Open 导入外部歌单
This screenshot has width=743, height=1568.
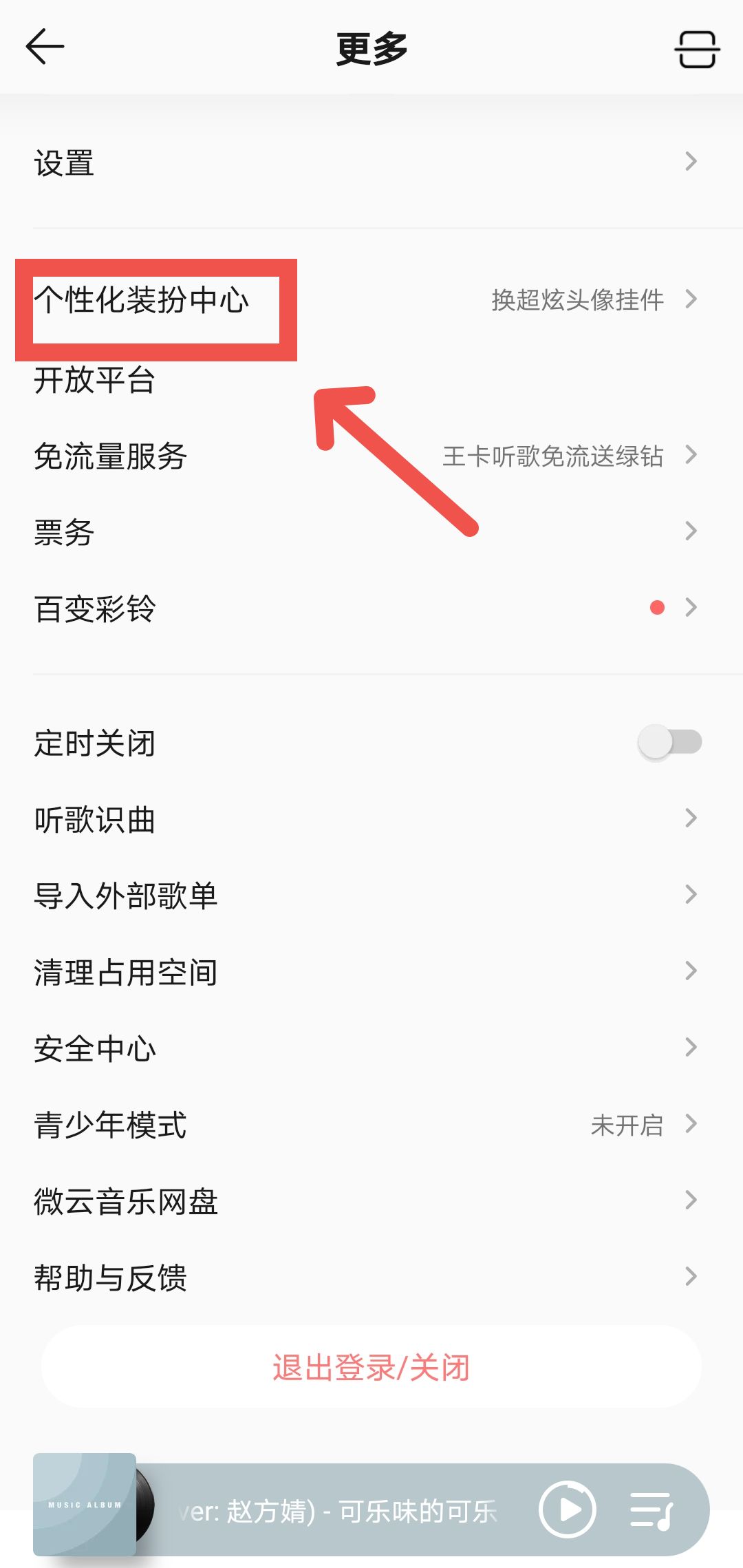(x=371, y=896)
